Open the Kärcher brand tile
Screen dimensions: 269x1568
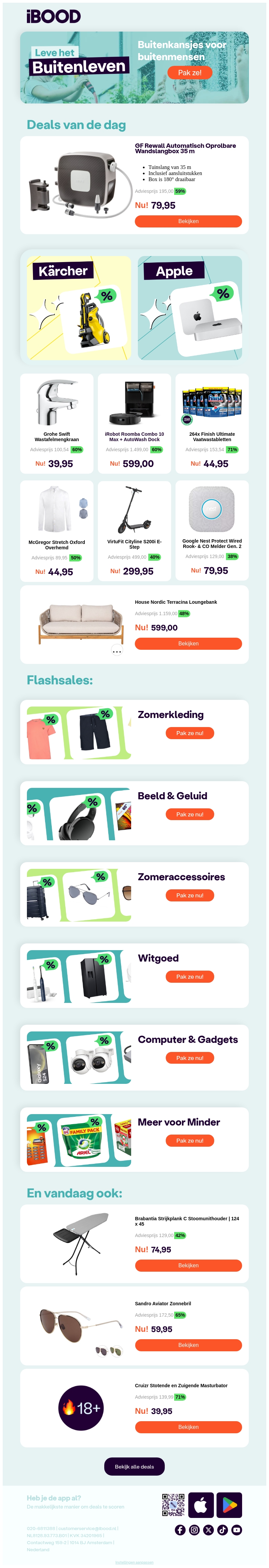tap(78, 307)
